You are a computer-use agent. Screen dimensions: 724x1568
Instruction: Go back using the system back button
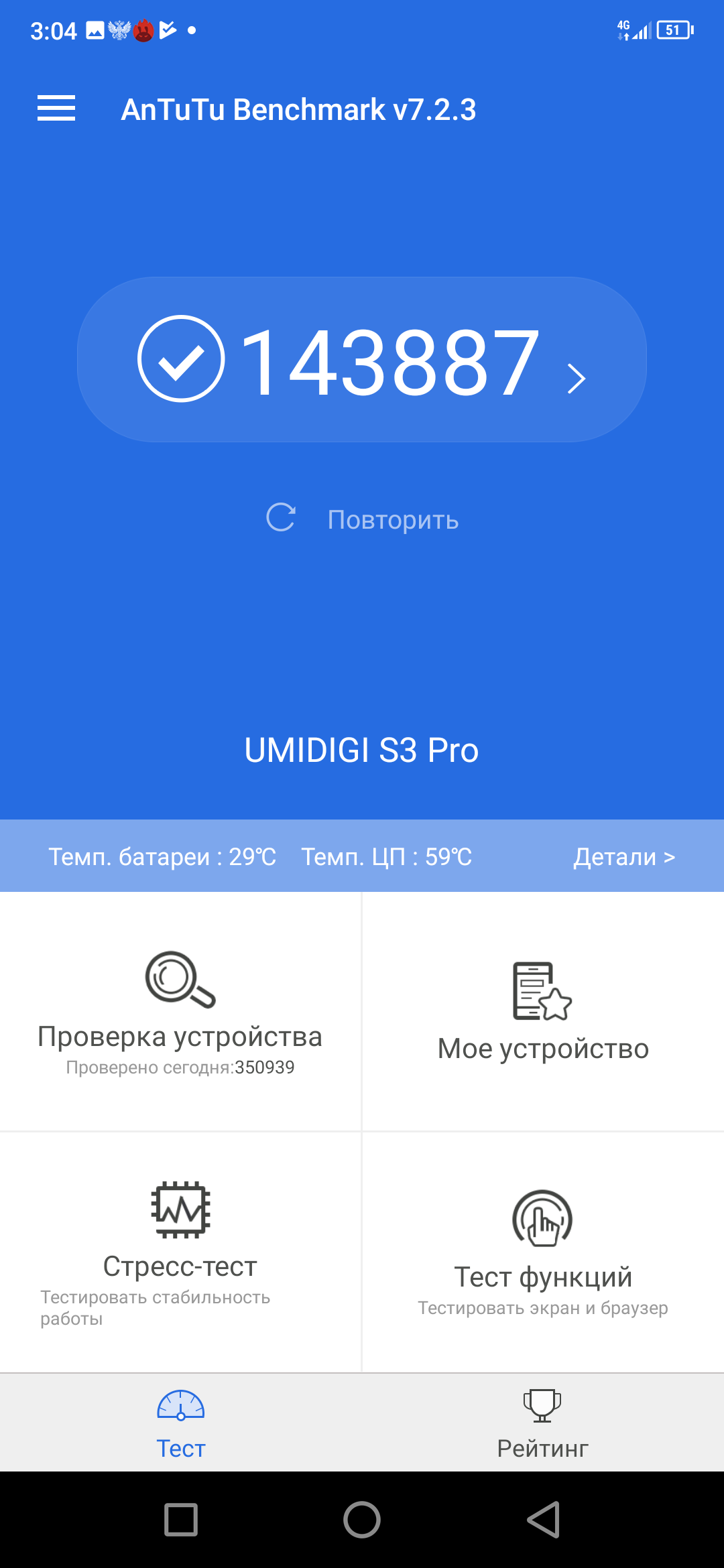tap(544, 1520)
